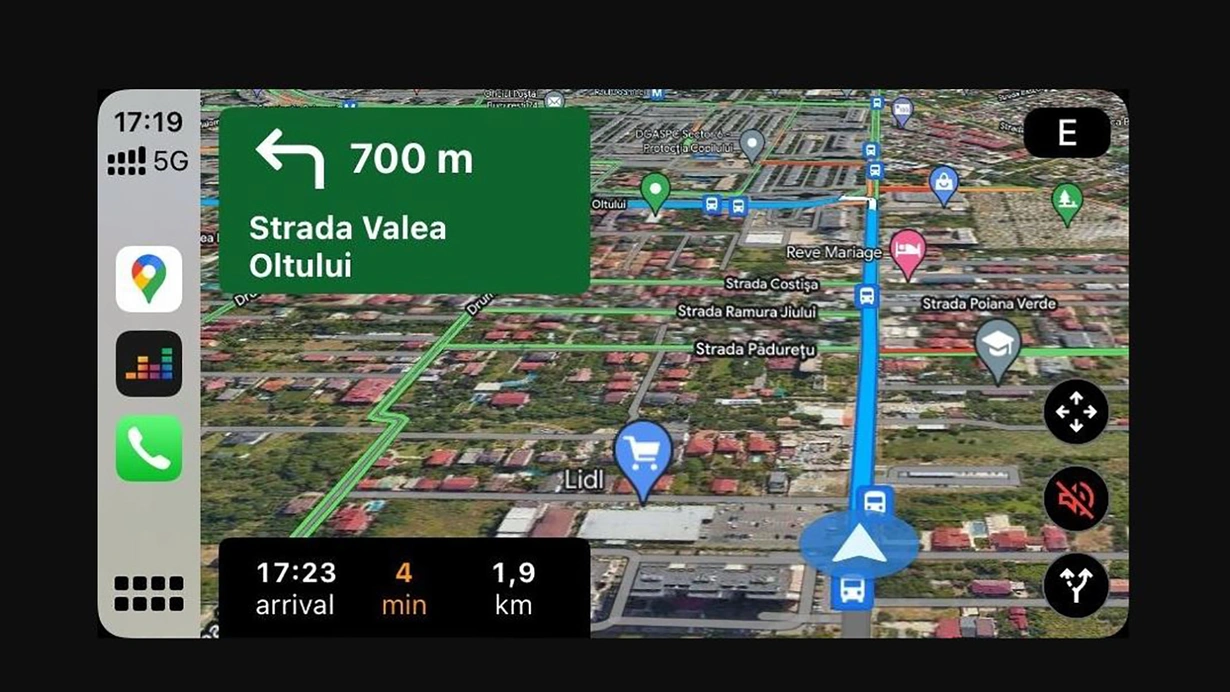Show alternate routes overview
The image size is (1230, 692).
coord(1076,586)
